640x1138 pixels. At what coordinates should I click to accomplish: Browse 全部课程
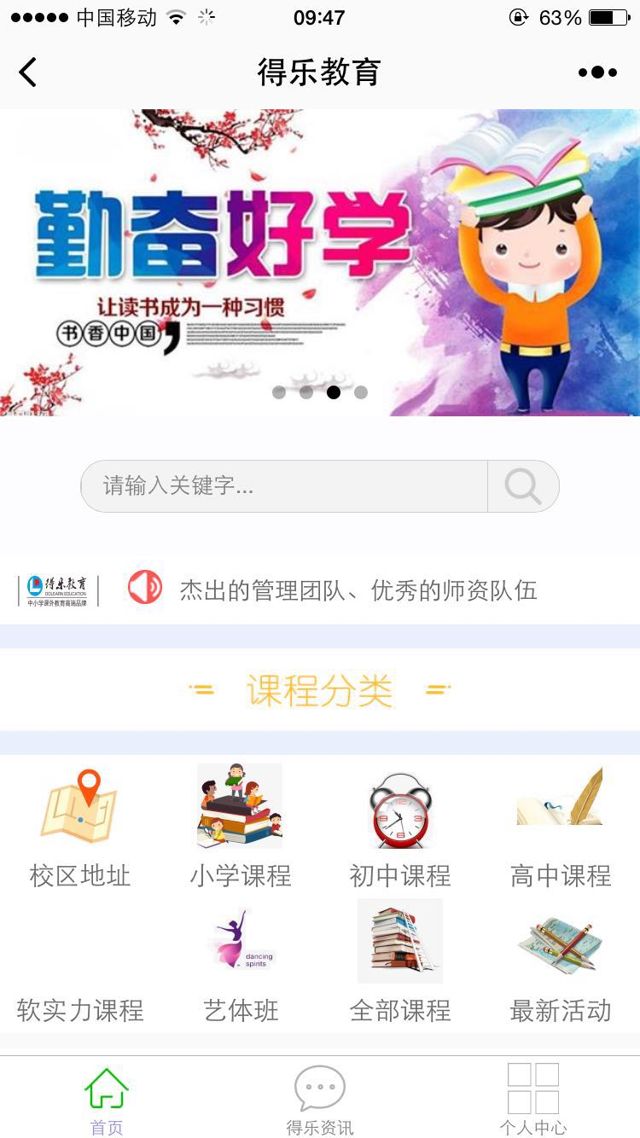pos(400,963)
